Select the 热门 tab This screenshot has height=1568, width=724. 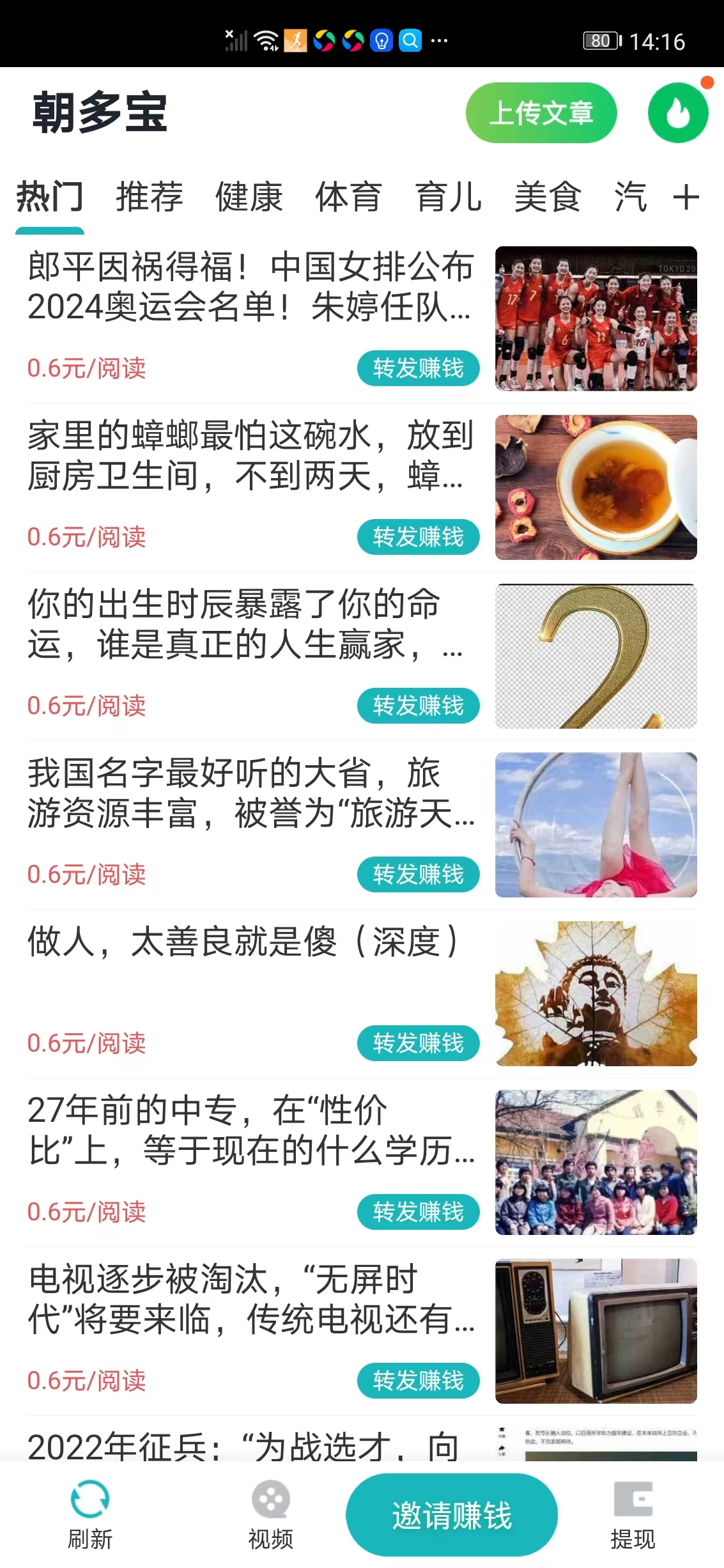[x=50, y=196]
